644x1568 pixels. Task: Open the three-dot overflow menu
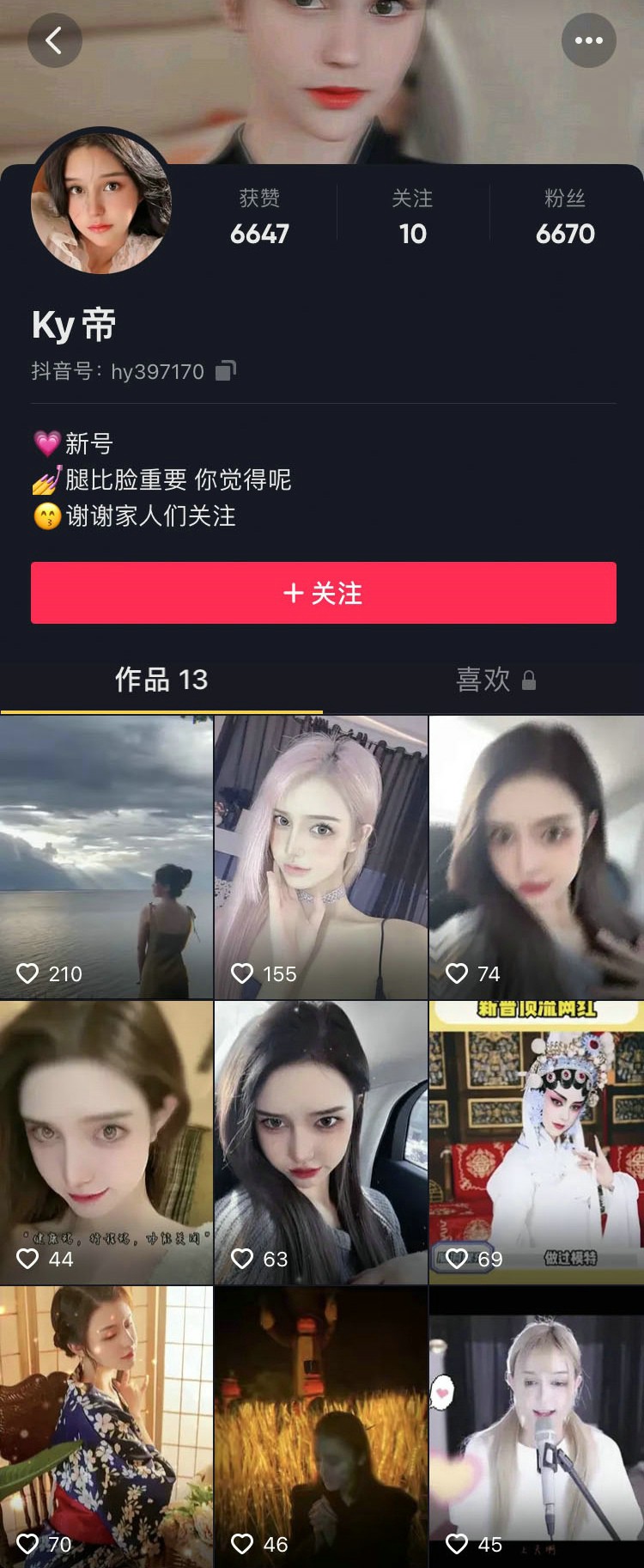(588, 40)
